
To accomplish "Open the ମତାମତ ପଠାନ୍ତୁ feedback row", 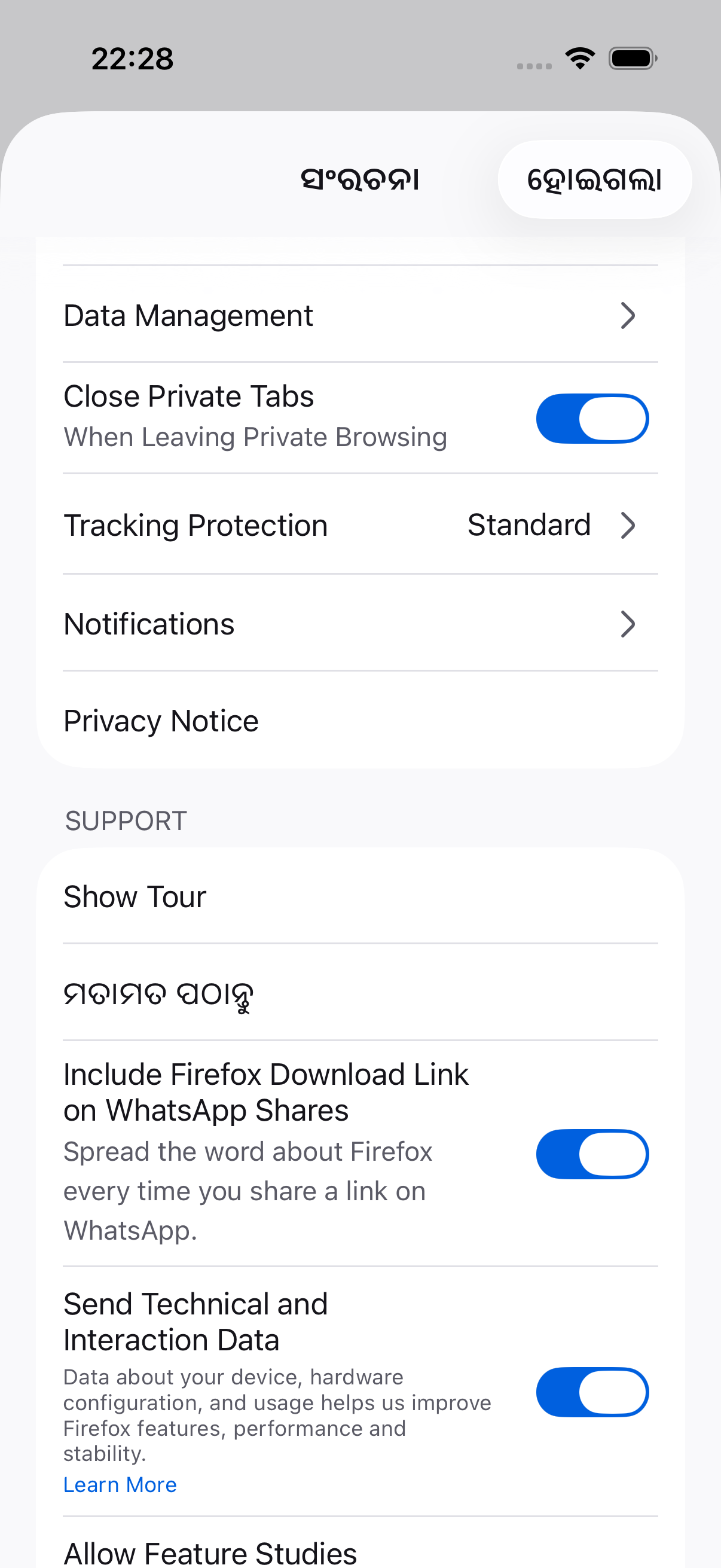I will pyautogui.click(x=360, y=993).
